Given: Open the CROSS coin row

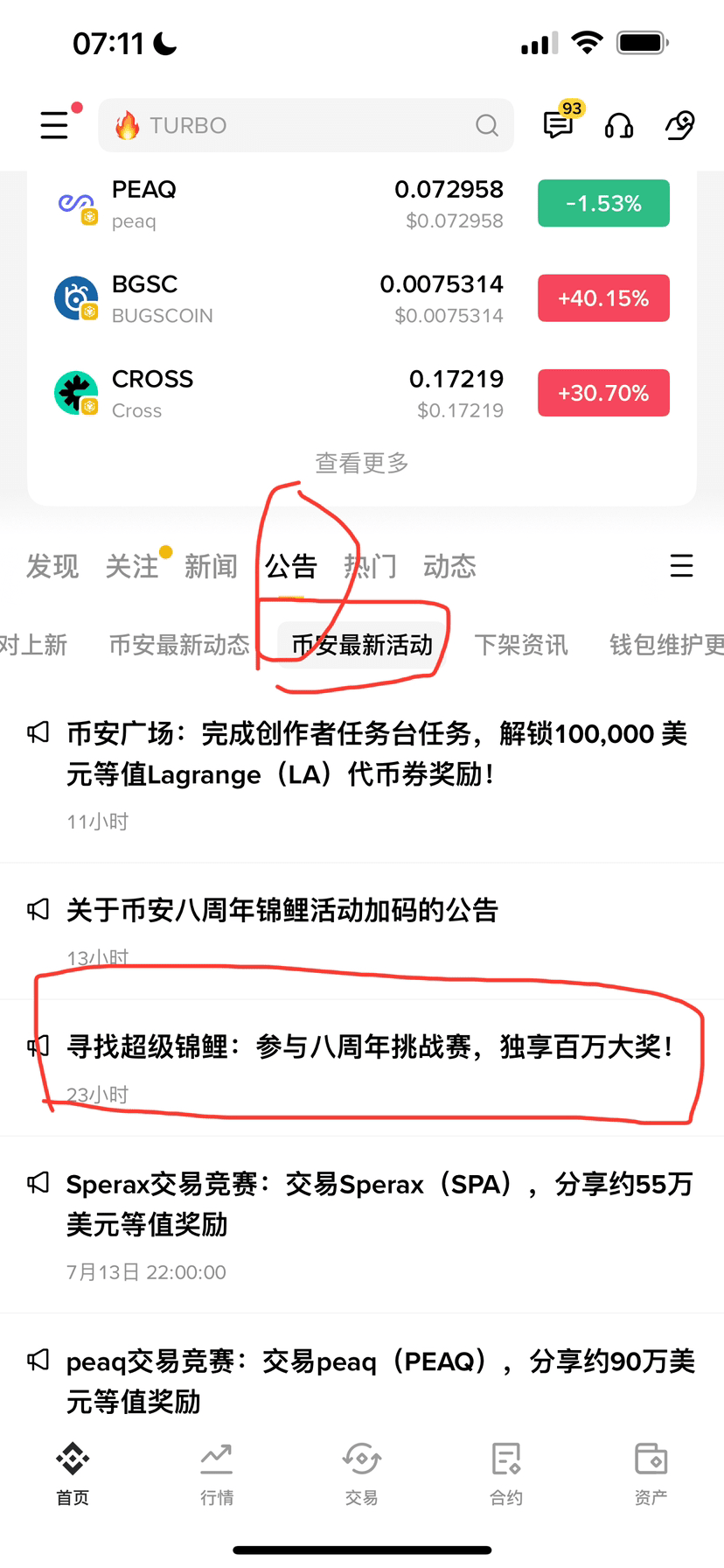Looking at the screenshot, I should pos(362,394).
